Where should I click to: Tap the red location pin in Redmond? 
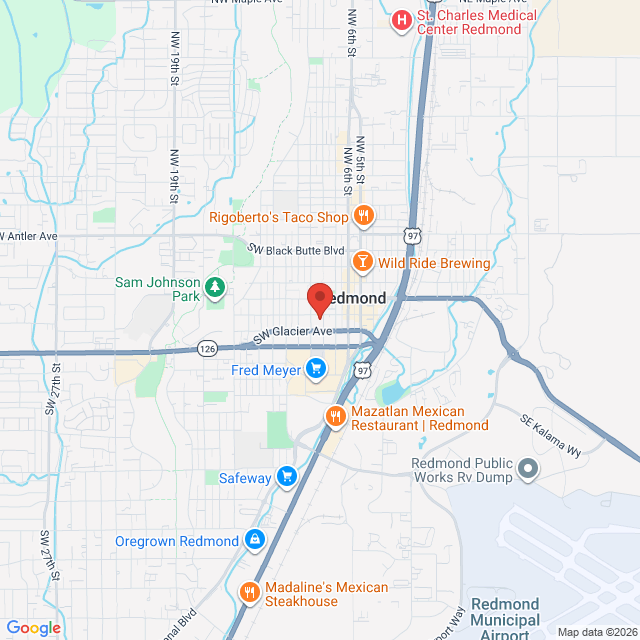320,301
